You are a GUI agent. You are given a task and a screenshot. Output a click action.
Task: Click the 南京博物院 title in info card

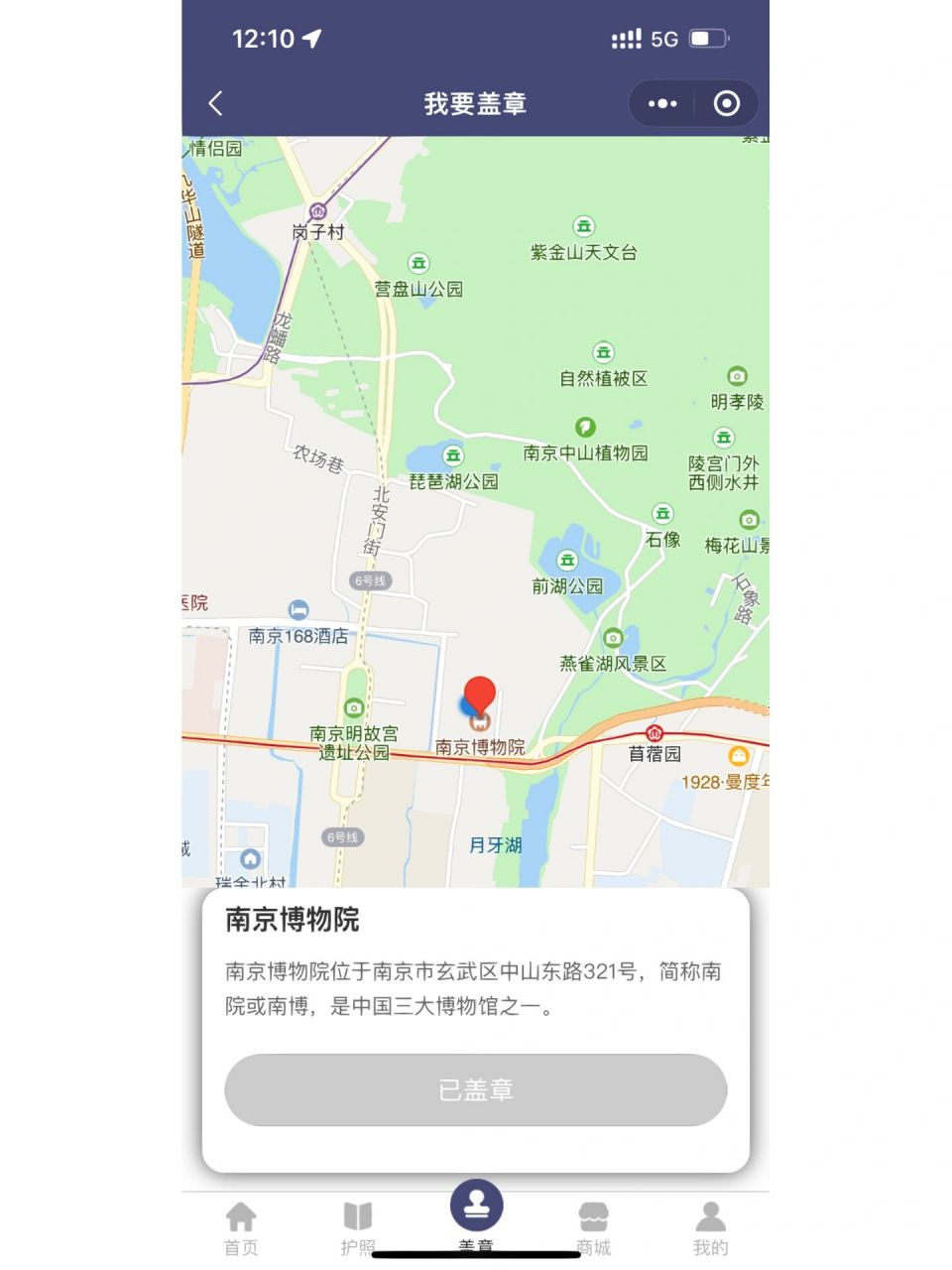point(296,921)
